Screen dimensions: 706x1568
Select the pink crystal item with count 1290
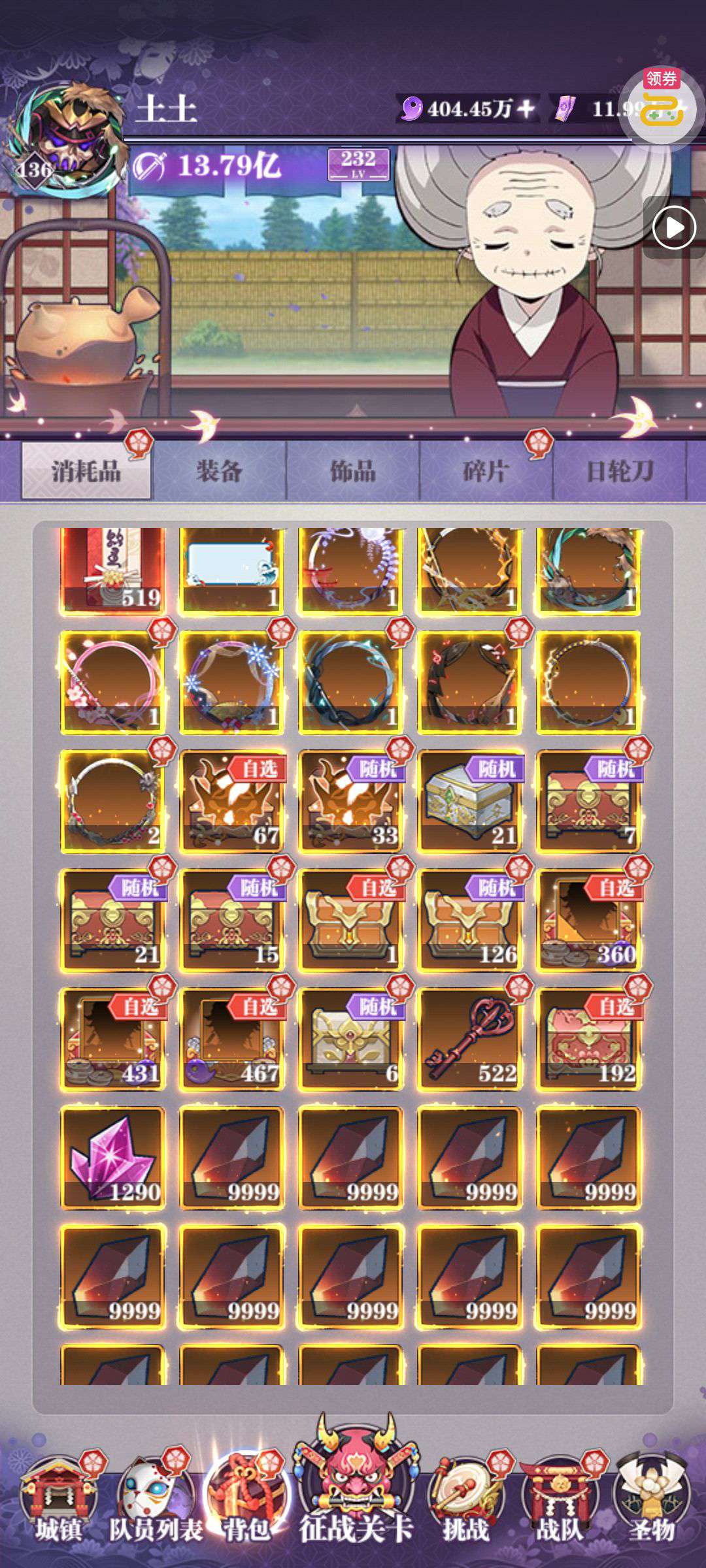click(112, 1158)
